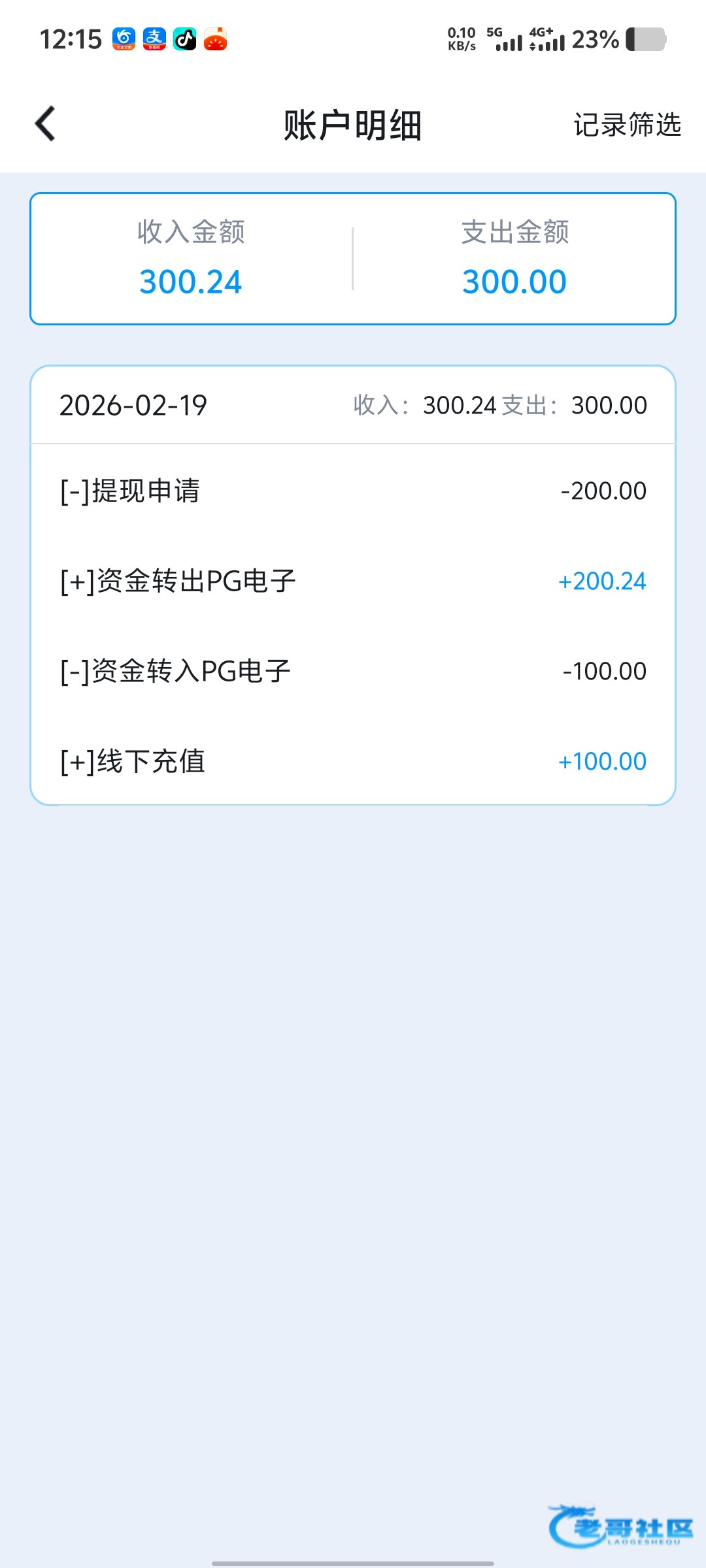706x1568 pixels.
Task: Open 记录筛选 record filter
Action: coord(627,125)
